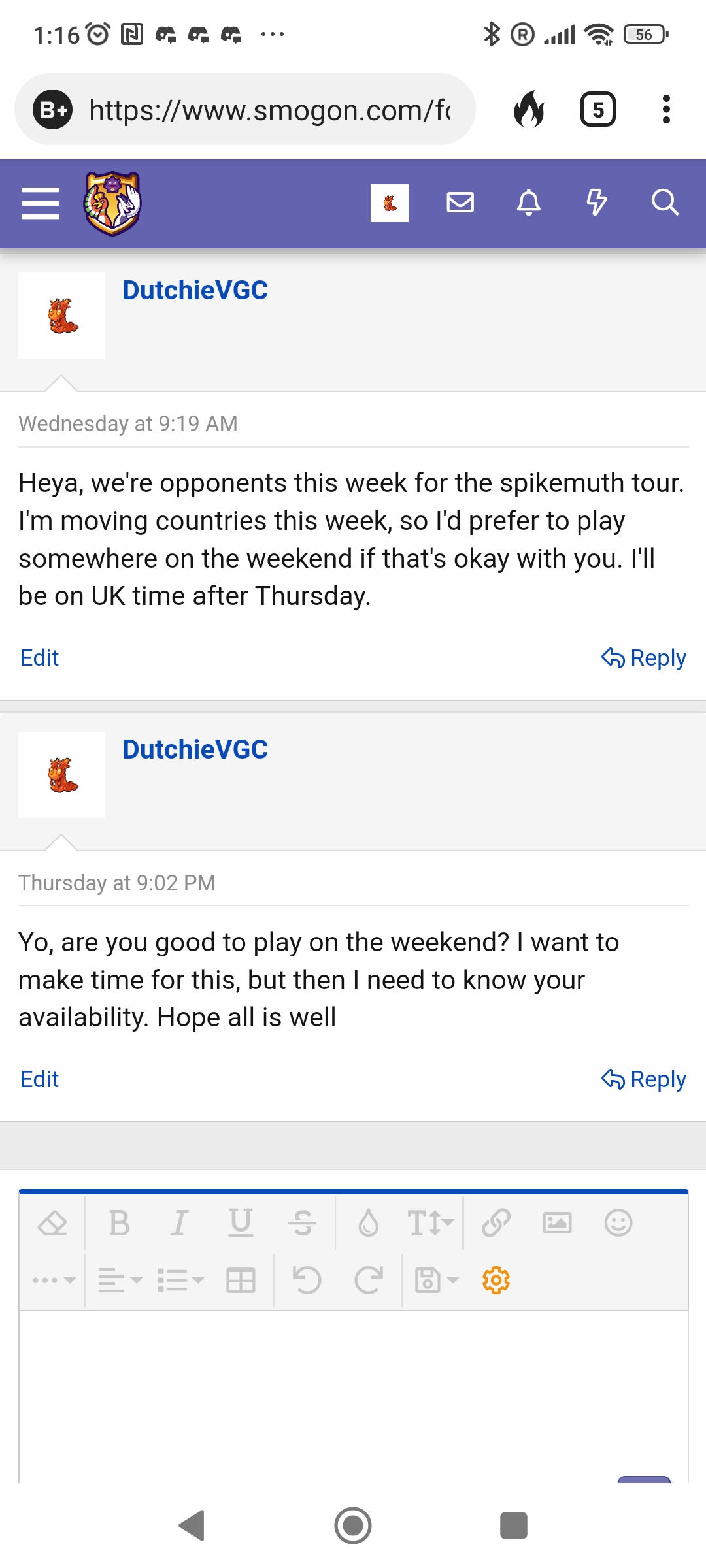Apply italic formatting in the editor
The image size is (706, 1568).
point(179,1223)
